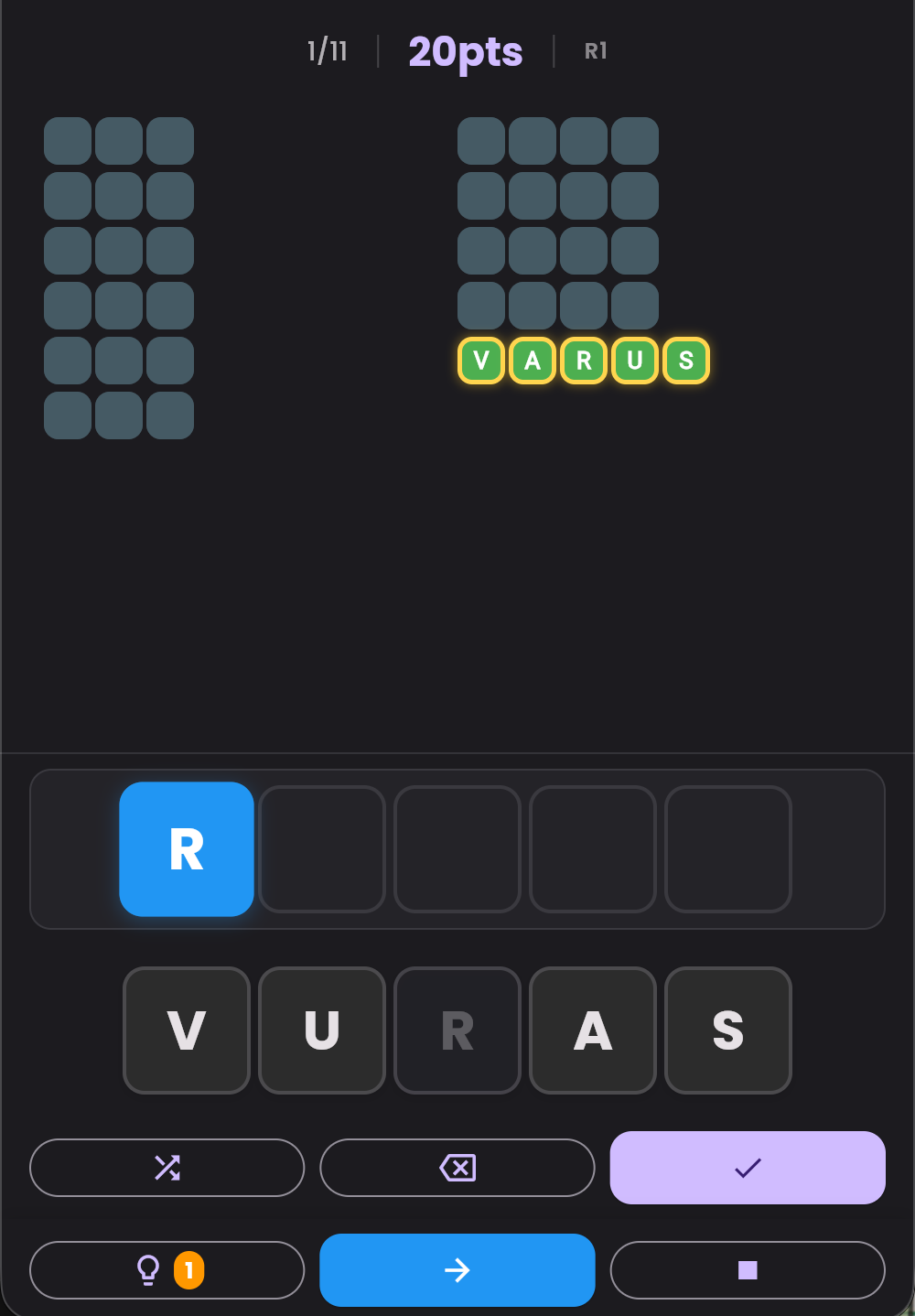Click the 1/11 progress counter
This screenshot has height=1316, width=915.
click(x=327, y=51)
